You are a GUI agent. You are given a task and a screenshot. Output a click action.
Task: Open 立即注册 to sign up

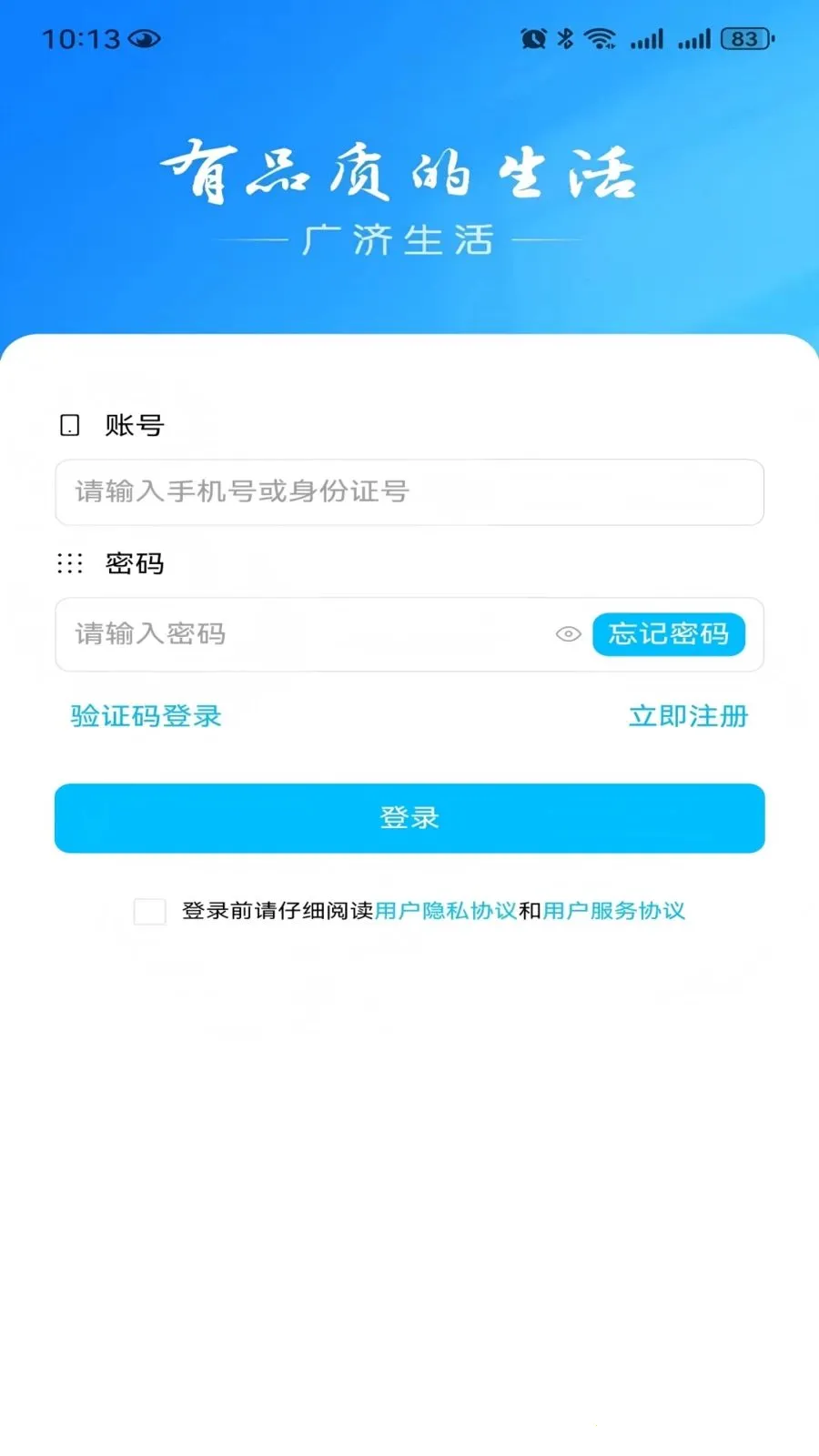pos(689,716)
